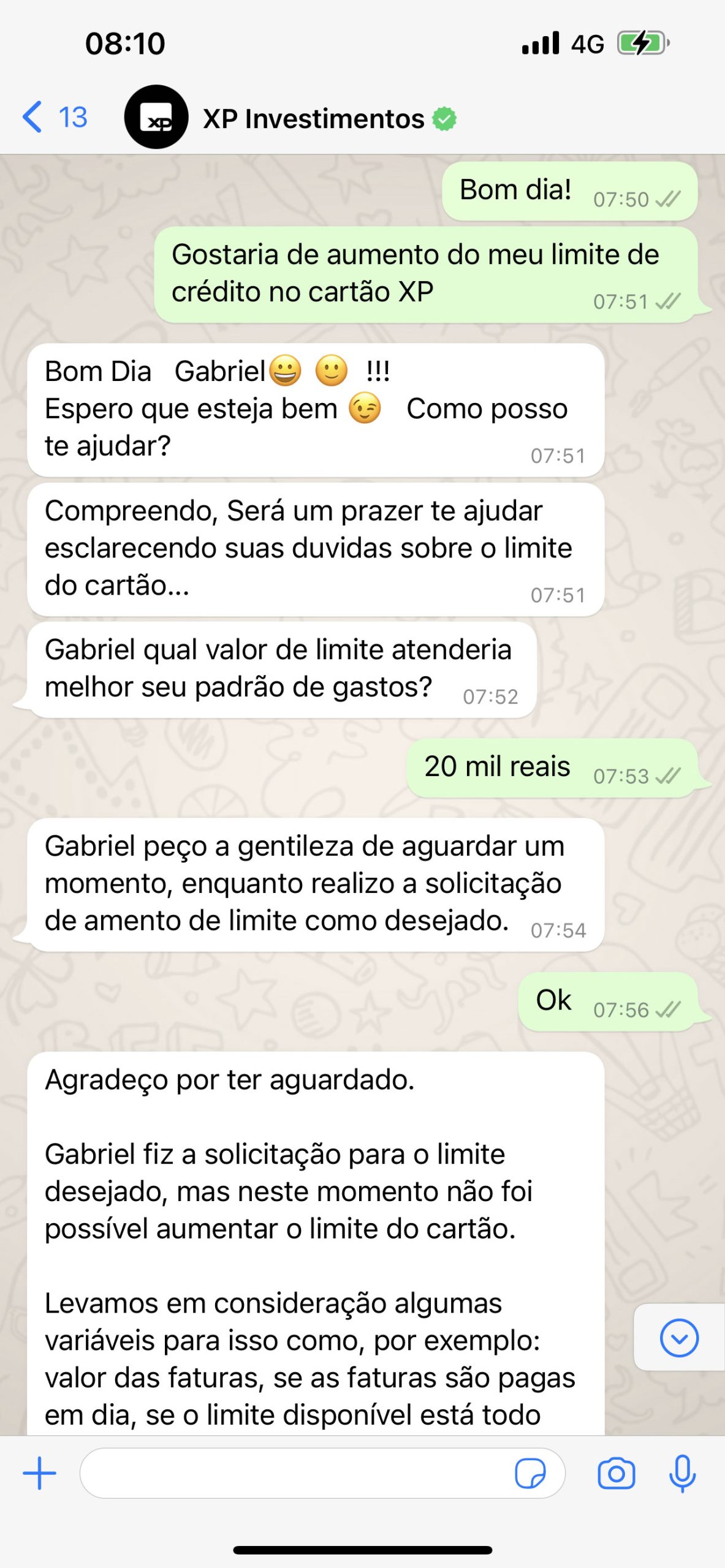Open the attachment plus menu
725x1568 pixels.
(40, 1473)
